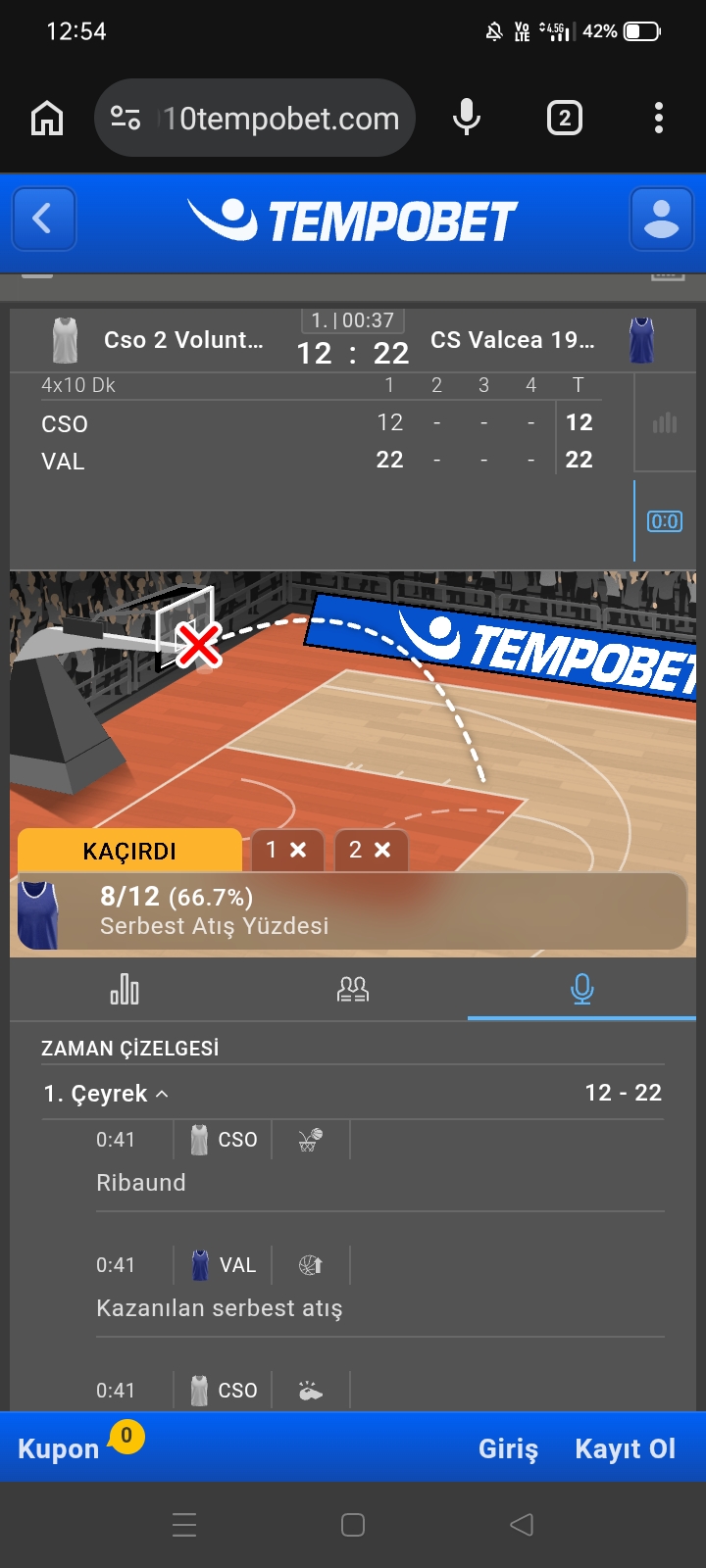Open the bar chart stats icon beside the score
This screenshot has height=1568, width=706.
pyautogui.click(x=665, y=423)
